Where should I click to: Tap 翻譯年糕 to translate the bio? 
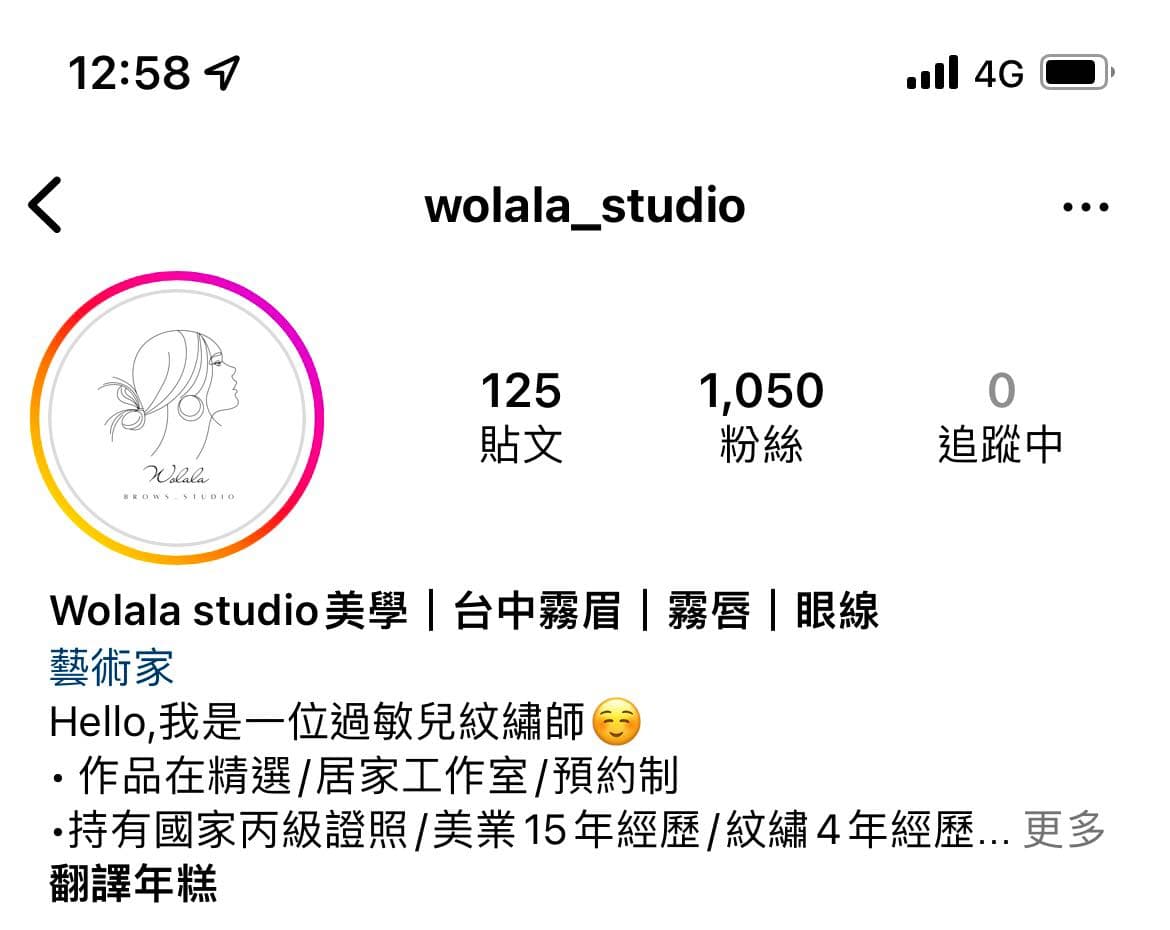(x=133, y=884)
